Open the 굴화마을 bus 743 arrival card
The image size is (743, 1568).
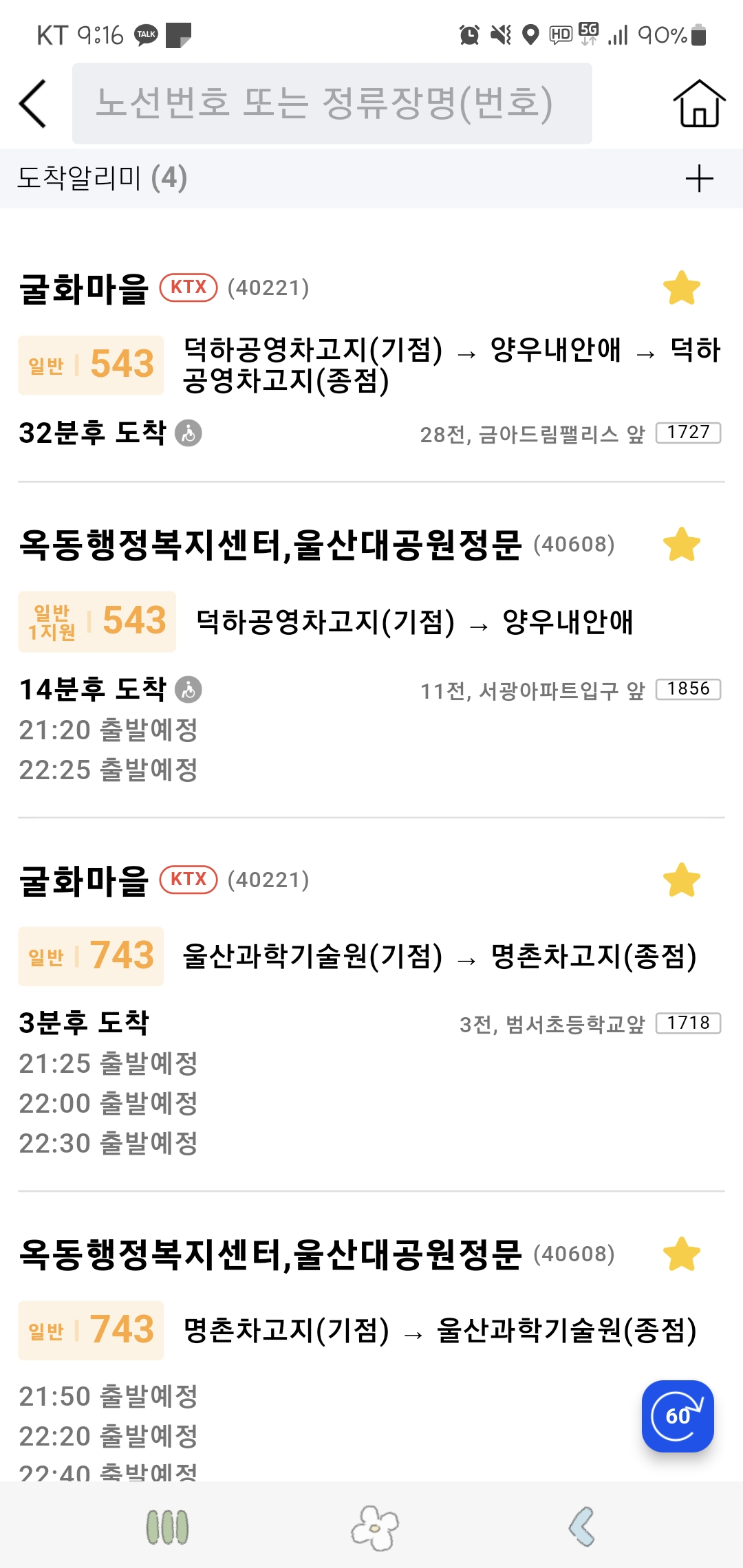click(371, 1032)
